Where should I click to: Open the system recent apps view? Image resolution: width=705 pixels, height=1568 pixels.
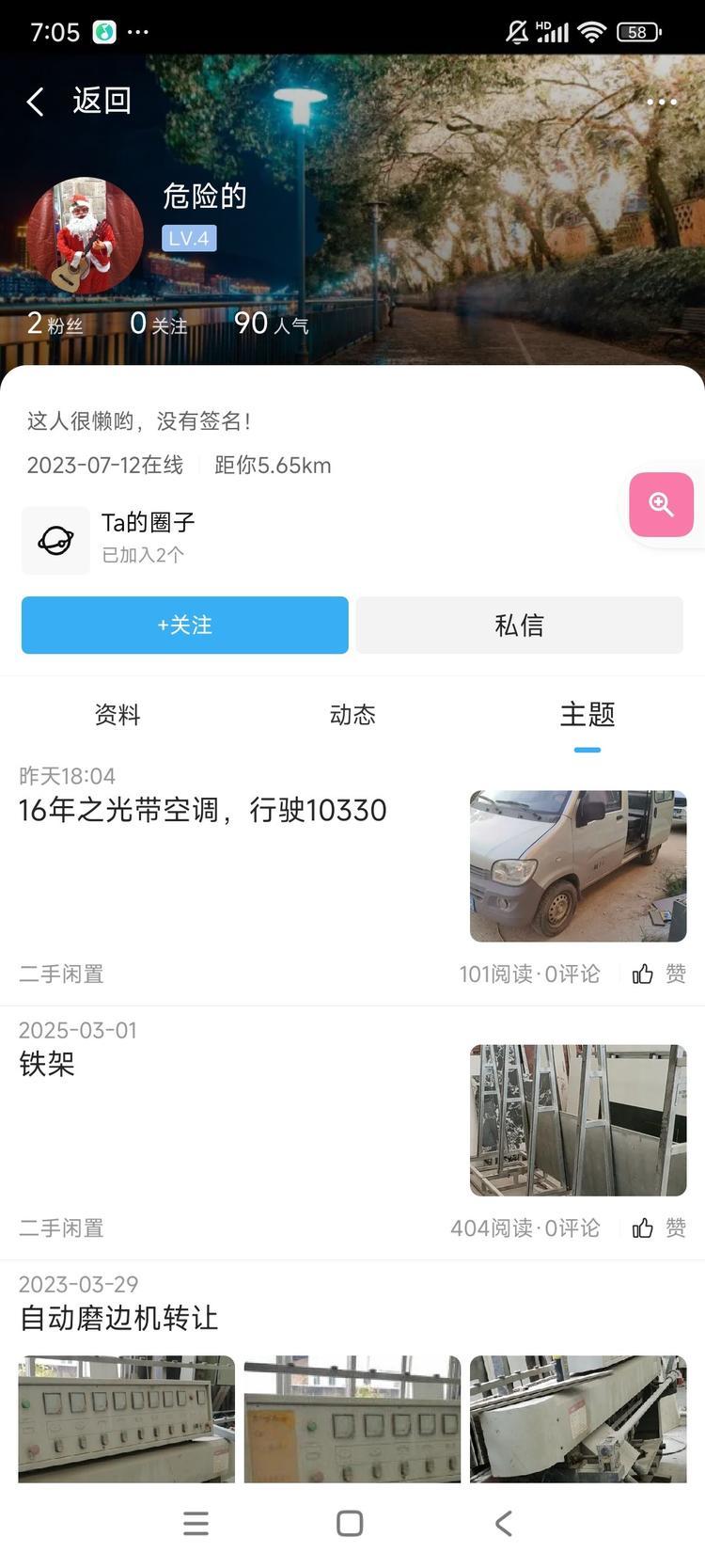click(196, 1523)
